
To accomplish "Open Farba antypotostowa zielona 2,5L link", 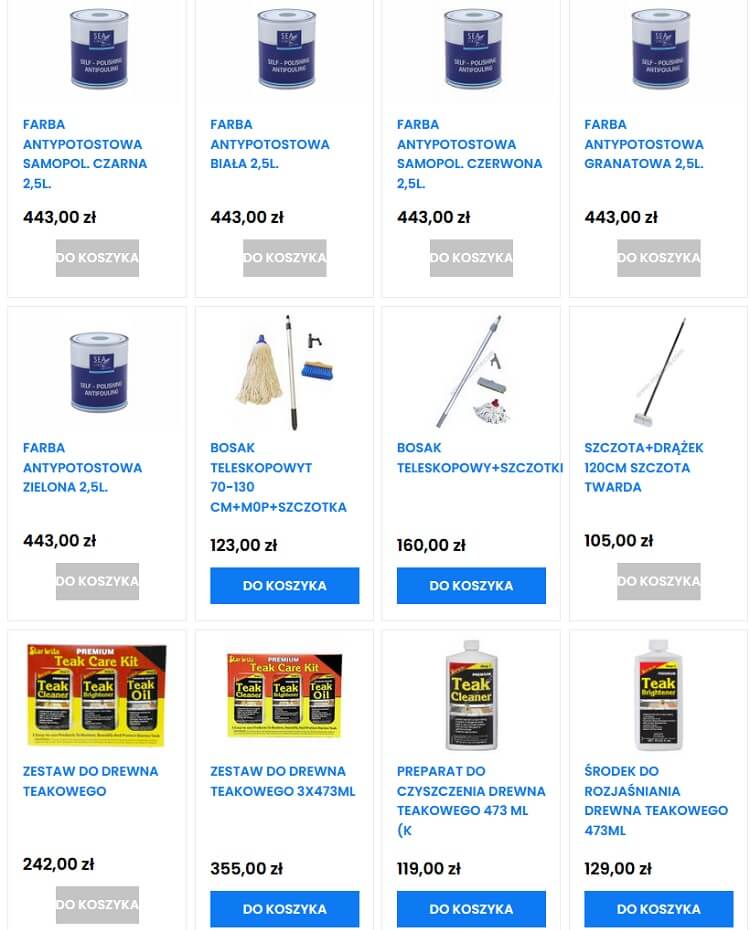I will (x=82, y=467).
